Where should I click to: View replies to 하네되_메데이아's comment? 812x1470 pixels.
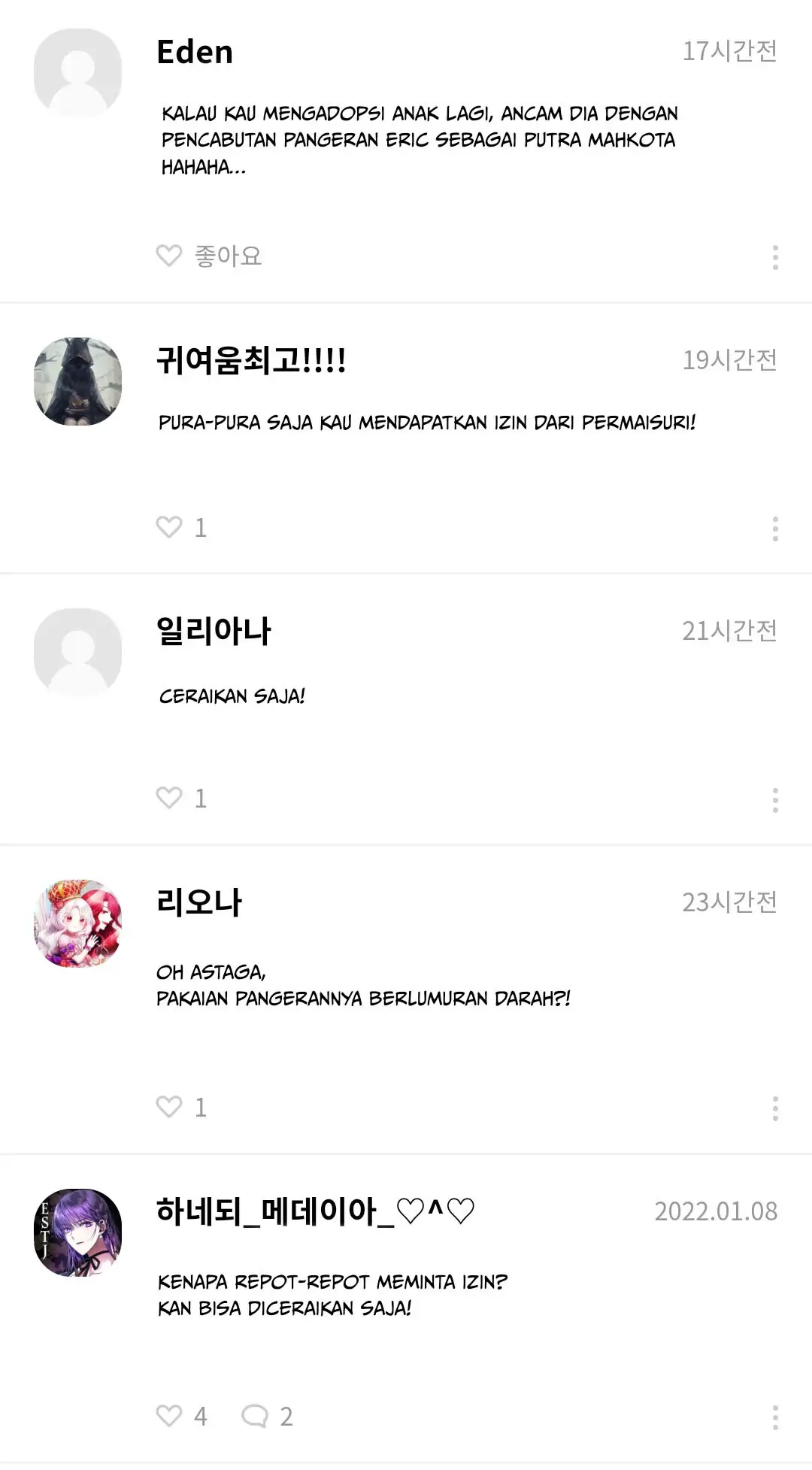point(256,1416)
